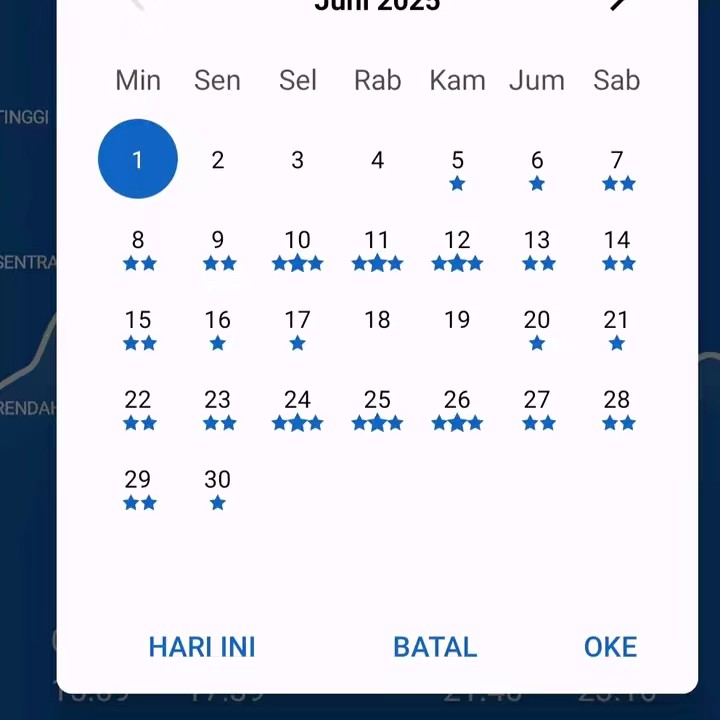Jump to today with HARI INI
The width and height of the screenshot is (720, 720).
pyautogui.click(x=202, y=647)
